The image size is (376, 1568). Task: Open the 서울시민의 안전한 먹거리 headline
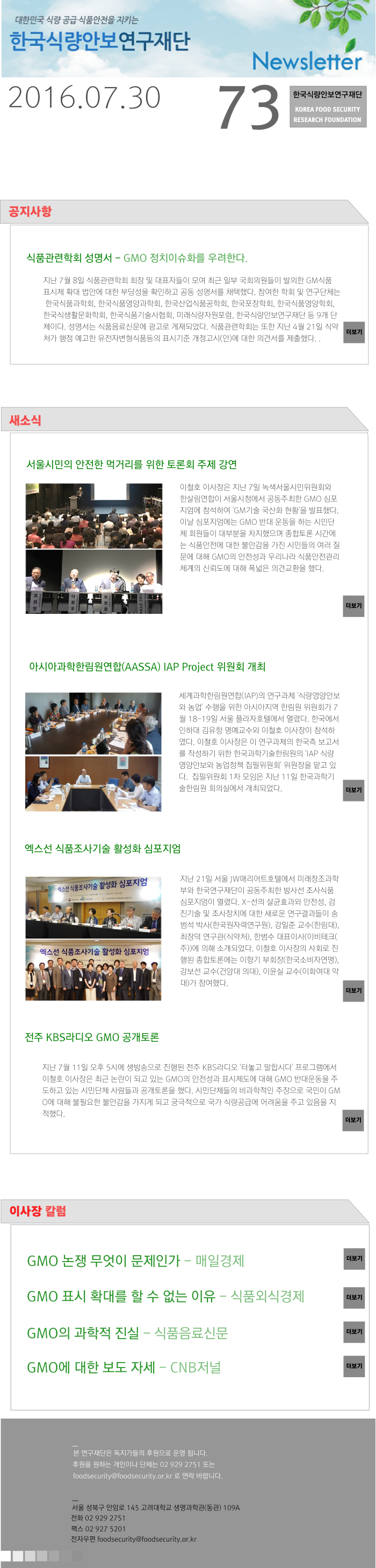tap(132, 464)
